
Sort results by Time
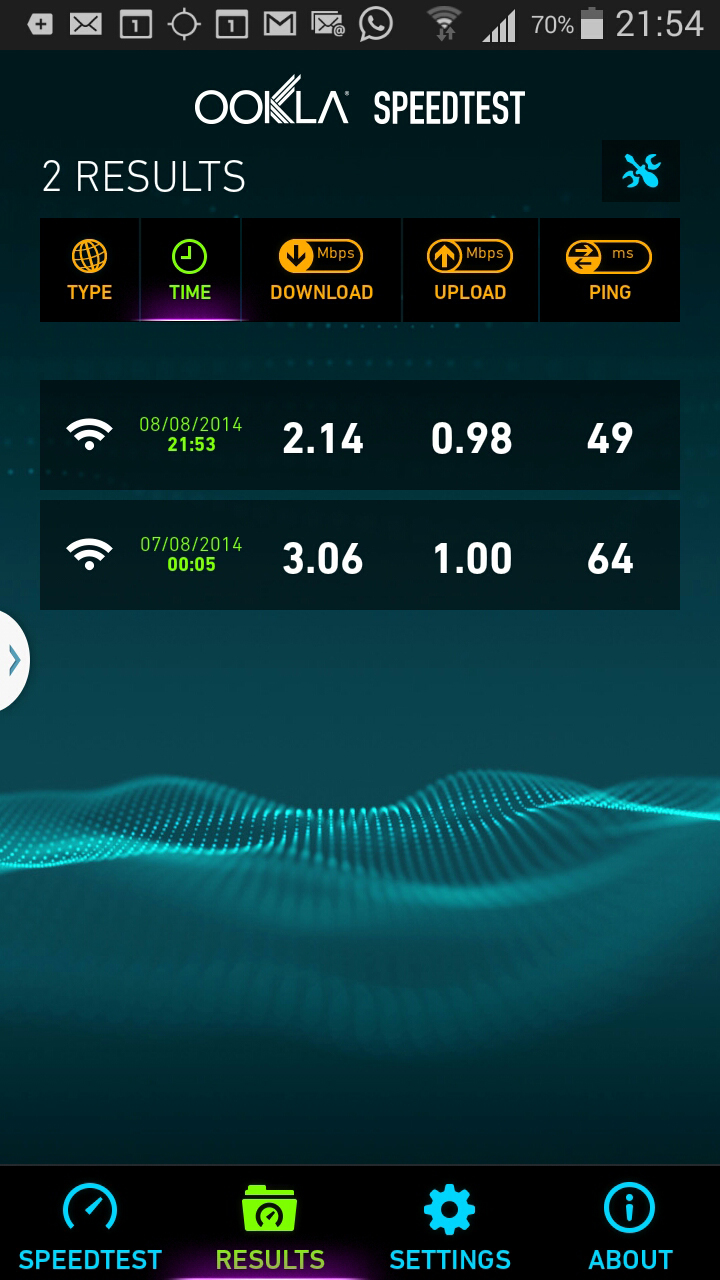[190, 271]
